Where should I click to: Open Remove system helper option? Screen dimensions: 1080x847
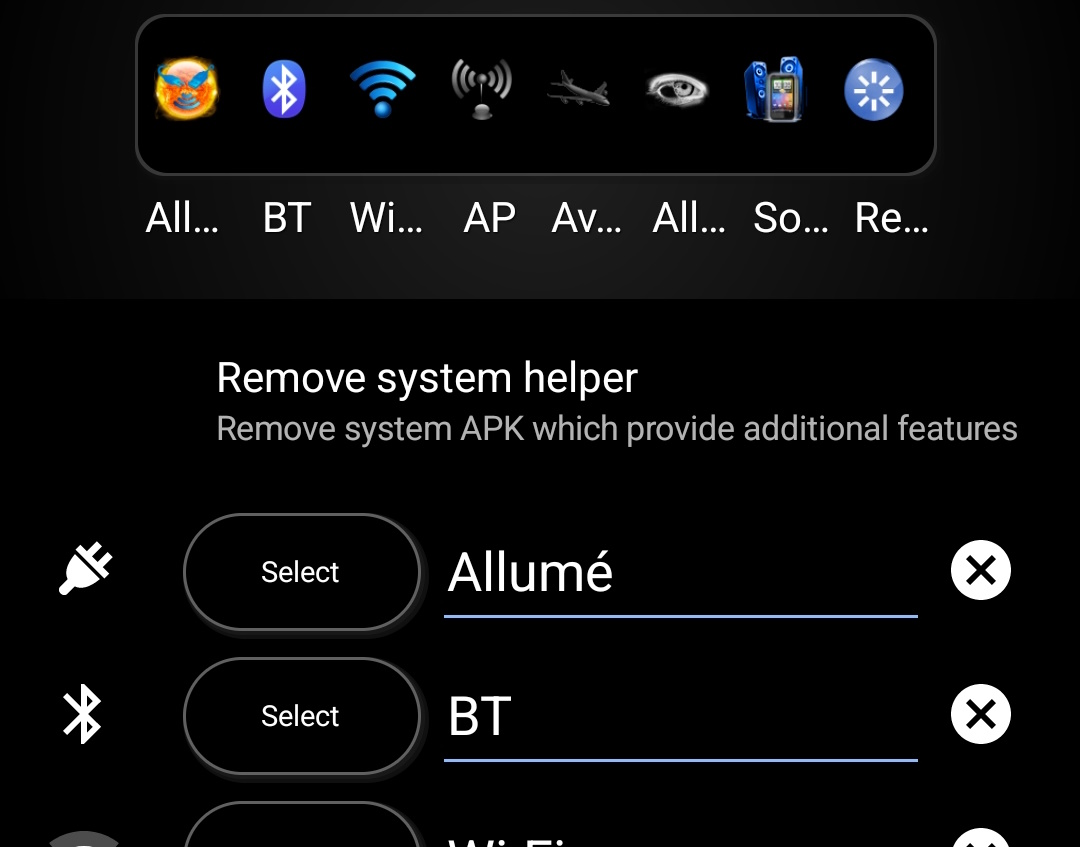616,402
